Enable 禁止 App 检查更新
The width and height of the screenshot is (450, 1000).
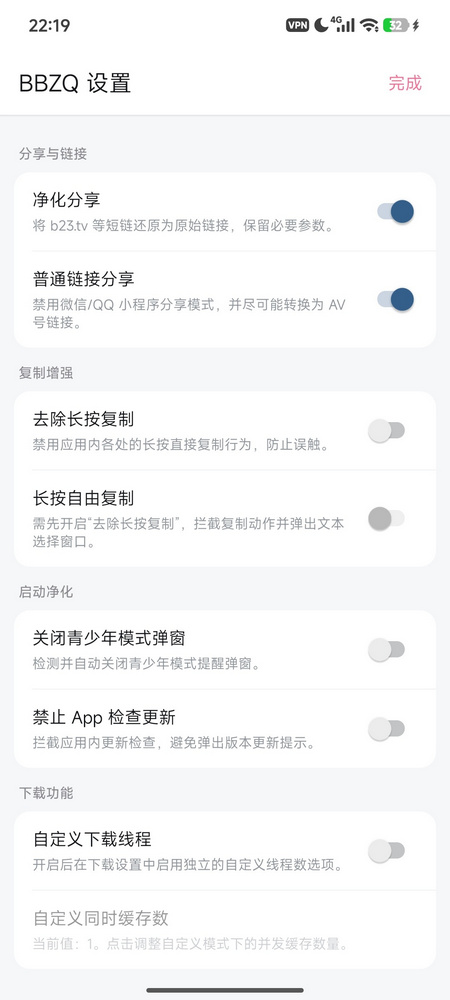tap(386, 728)
